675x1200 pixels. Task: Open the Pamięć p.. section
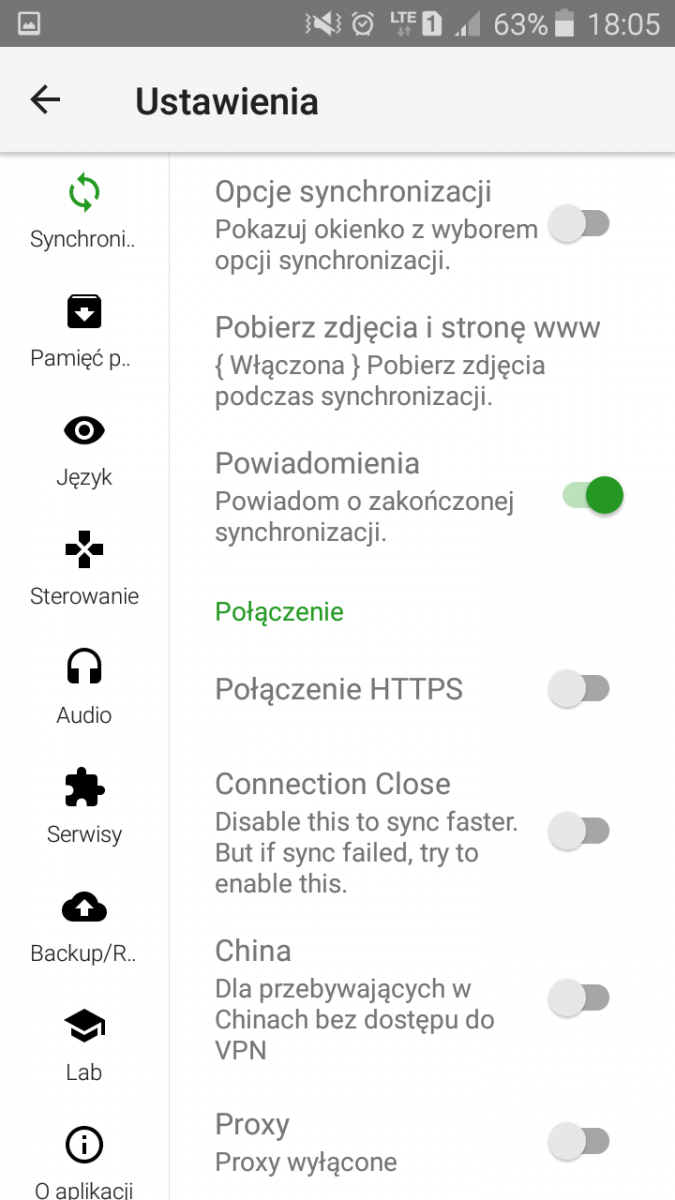pyautogui.click(x=84, y=331)
